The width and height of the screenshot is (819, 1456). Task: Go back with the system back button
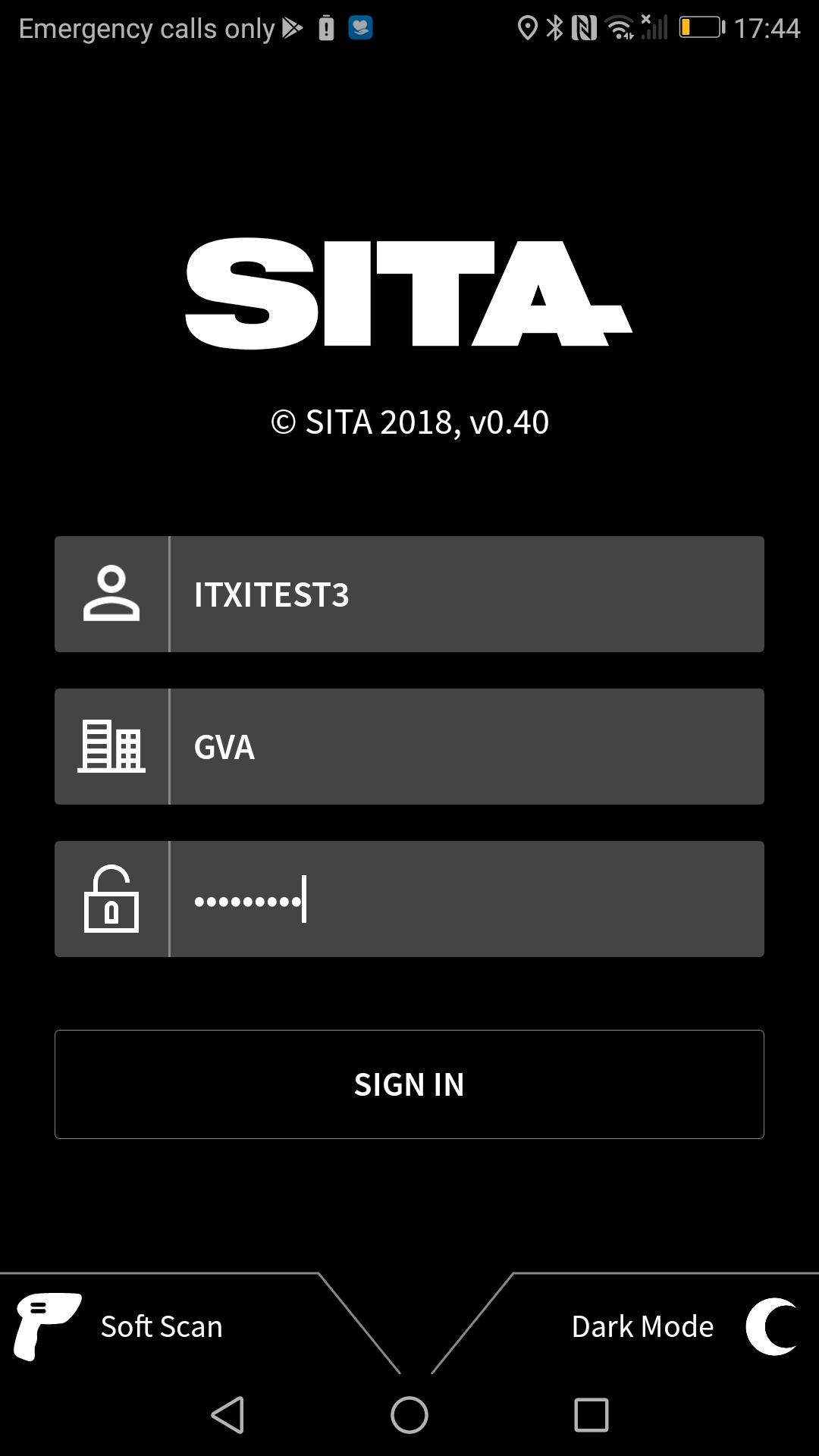click(227, 1415)
